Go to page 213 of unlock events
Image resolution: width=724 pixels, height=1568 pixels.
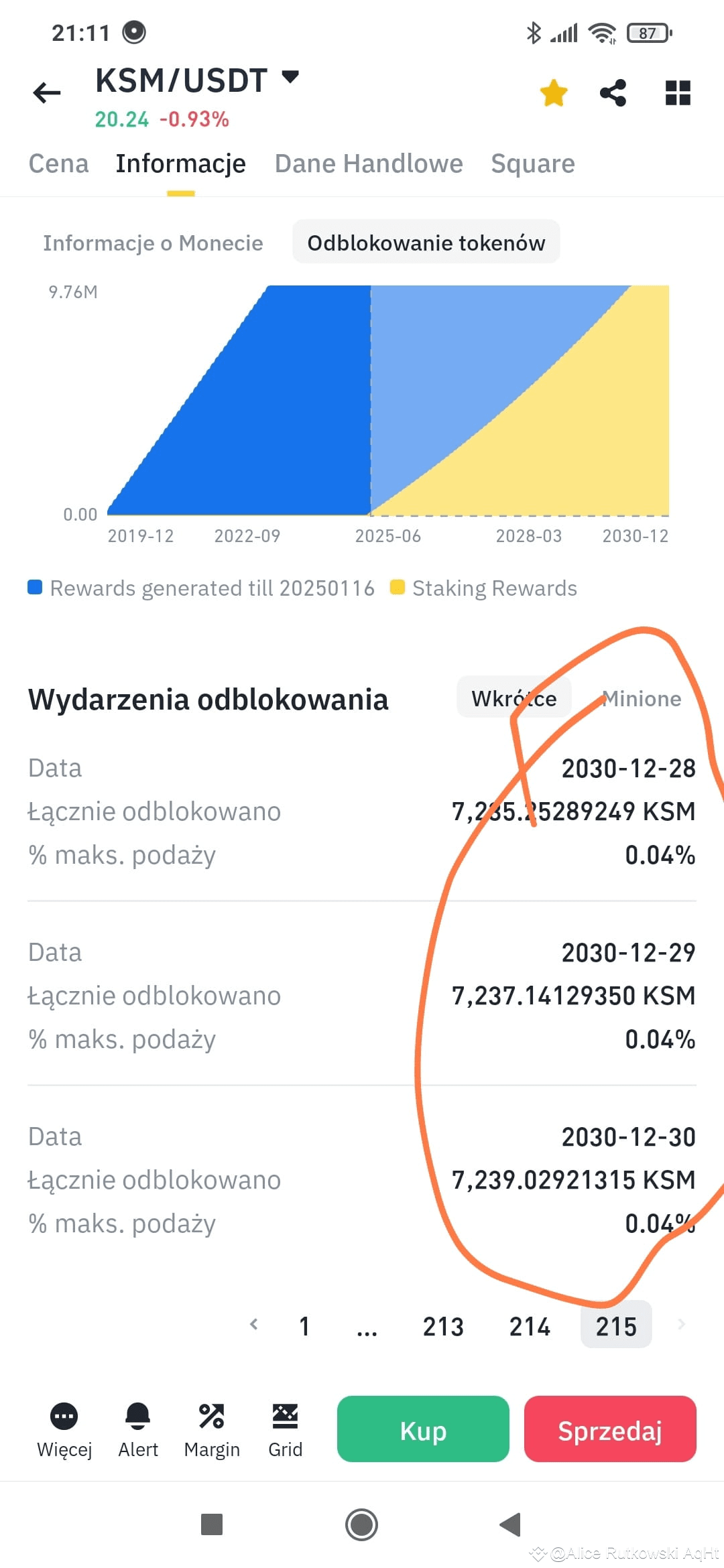point(444,1325)
